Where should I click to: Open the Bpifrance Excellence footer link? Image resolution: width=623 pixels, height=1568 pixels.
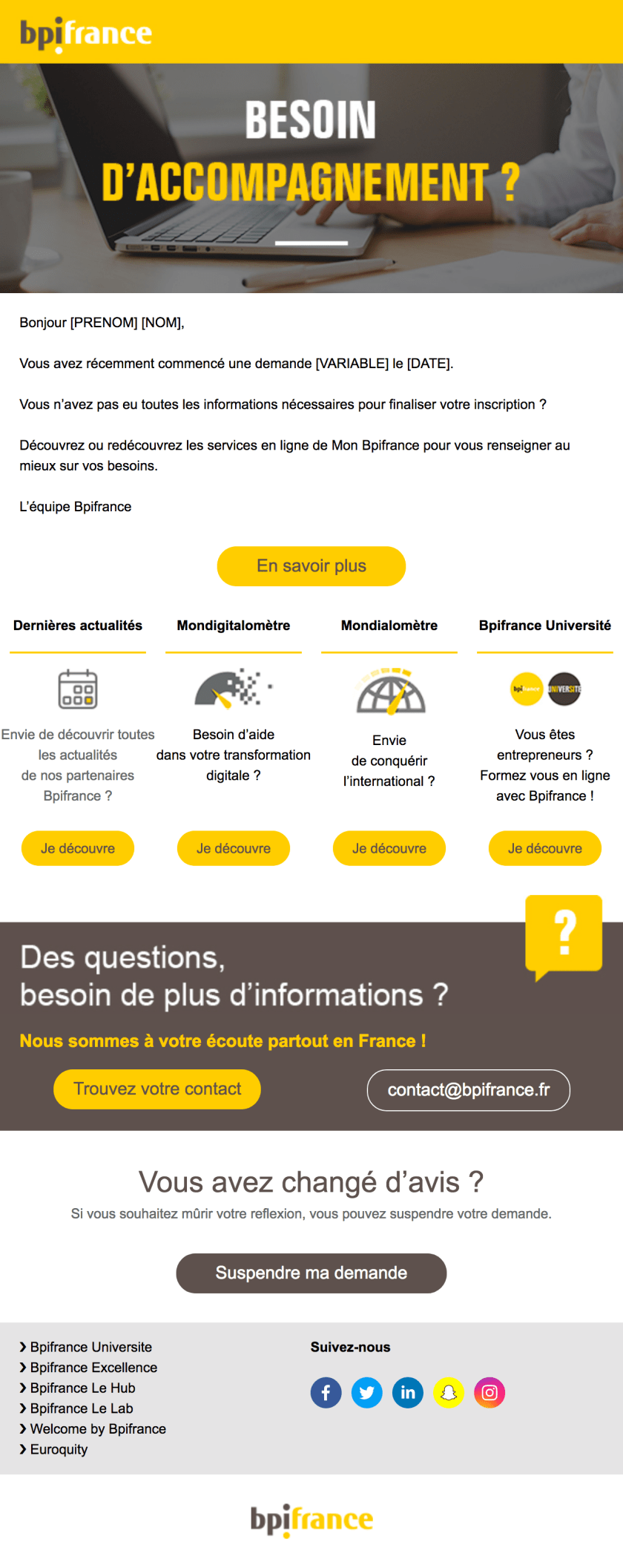[93, 1368]
